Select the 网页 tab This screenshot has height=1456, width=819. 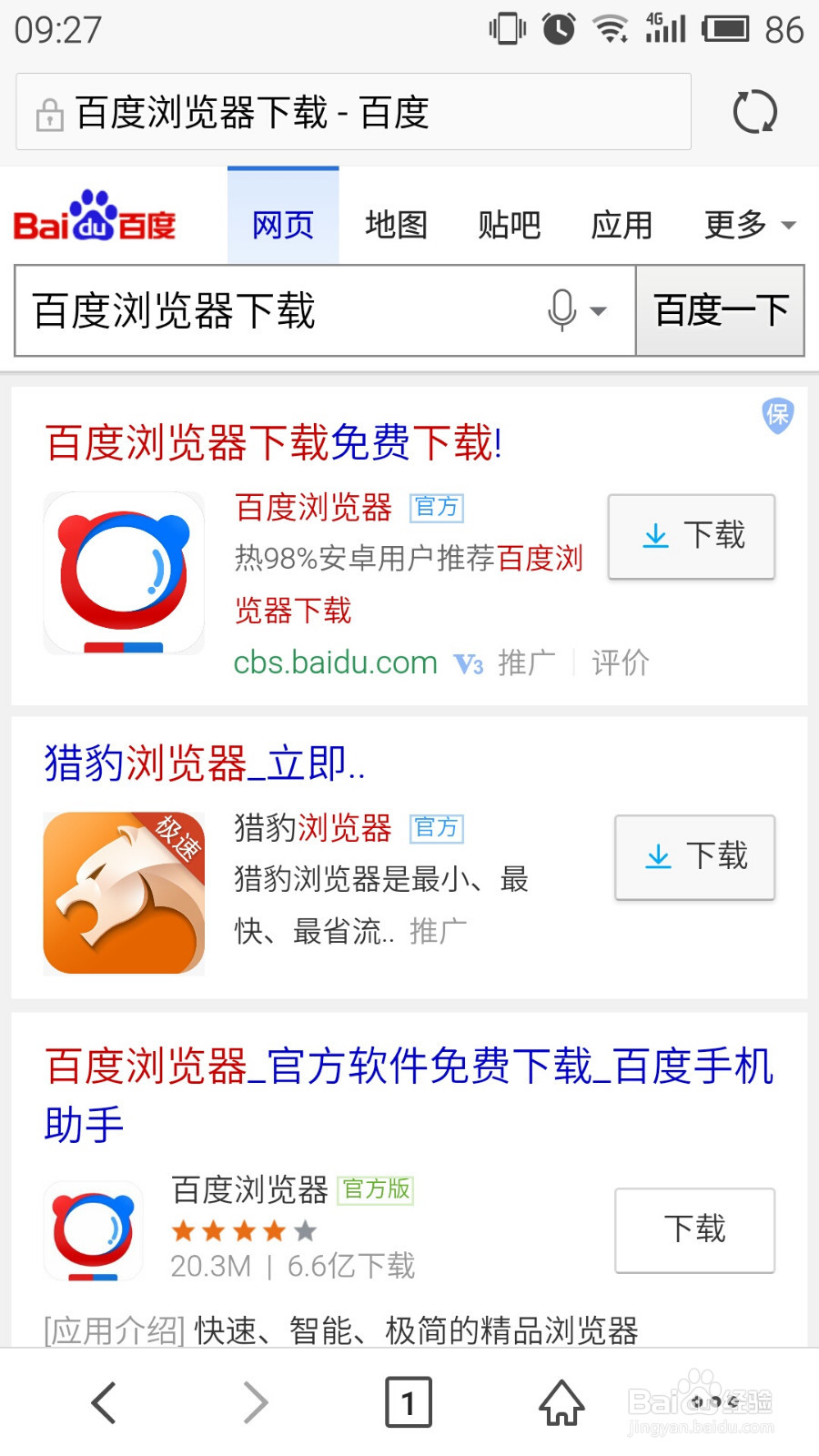pos(282,225)
